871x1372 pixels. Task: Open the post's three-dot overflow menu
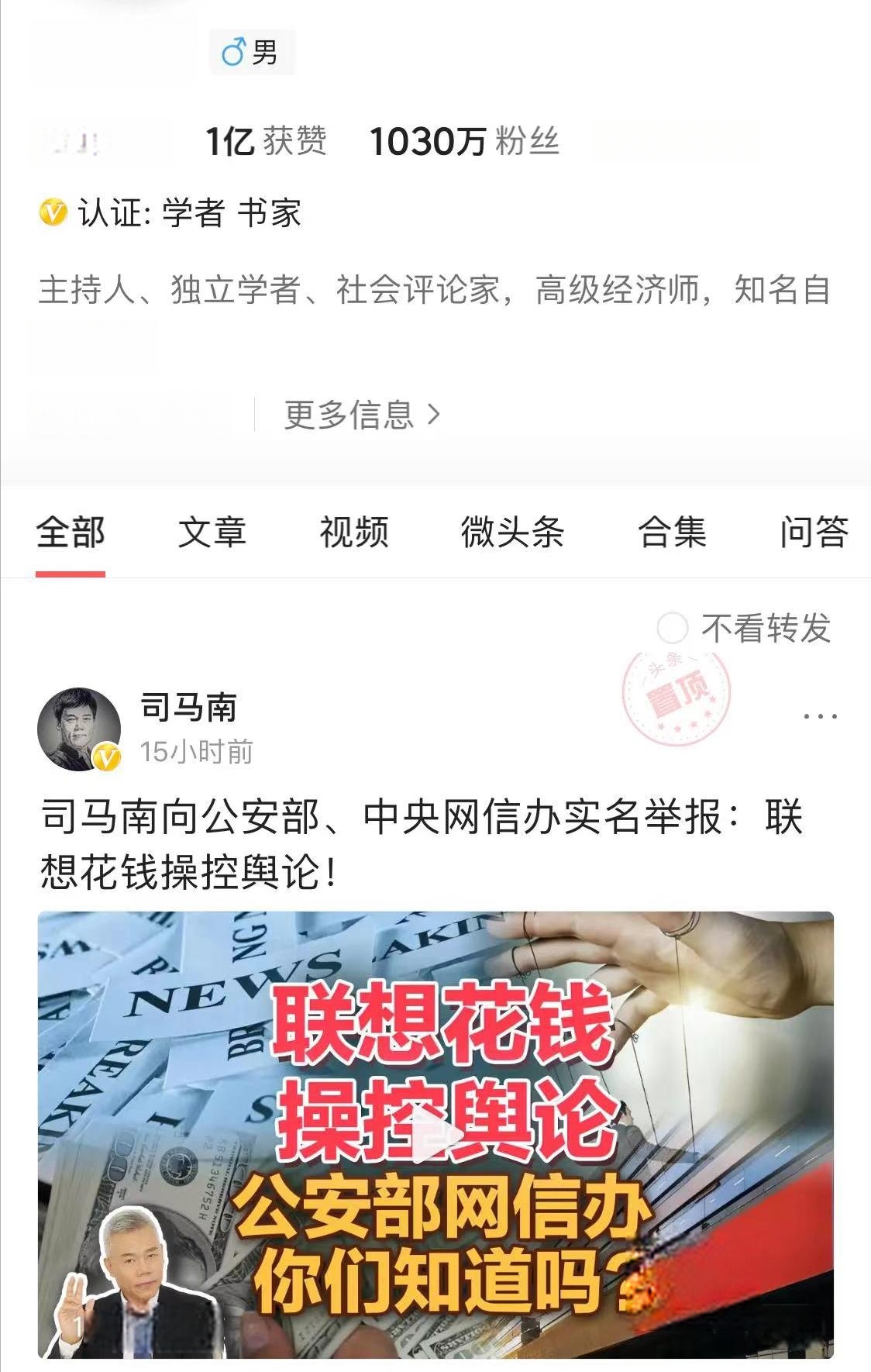(820, 716)
